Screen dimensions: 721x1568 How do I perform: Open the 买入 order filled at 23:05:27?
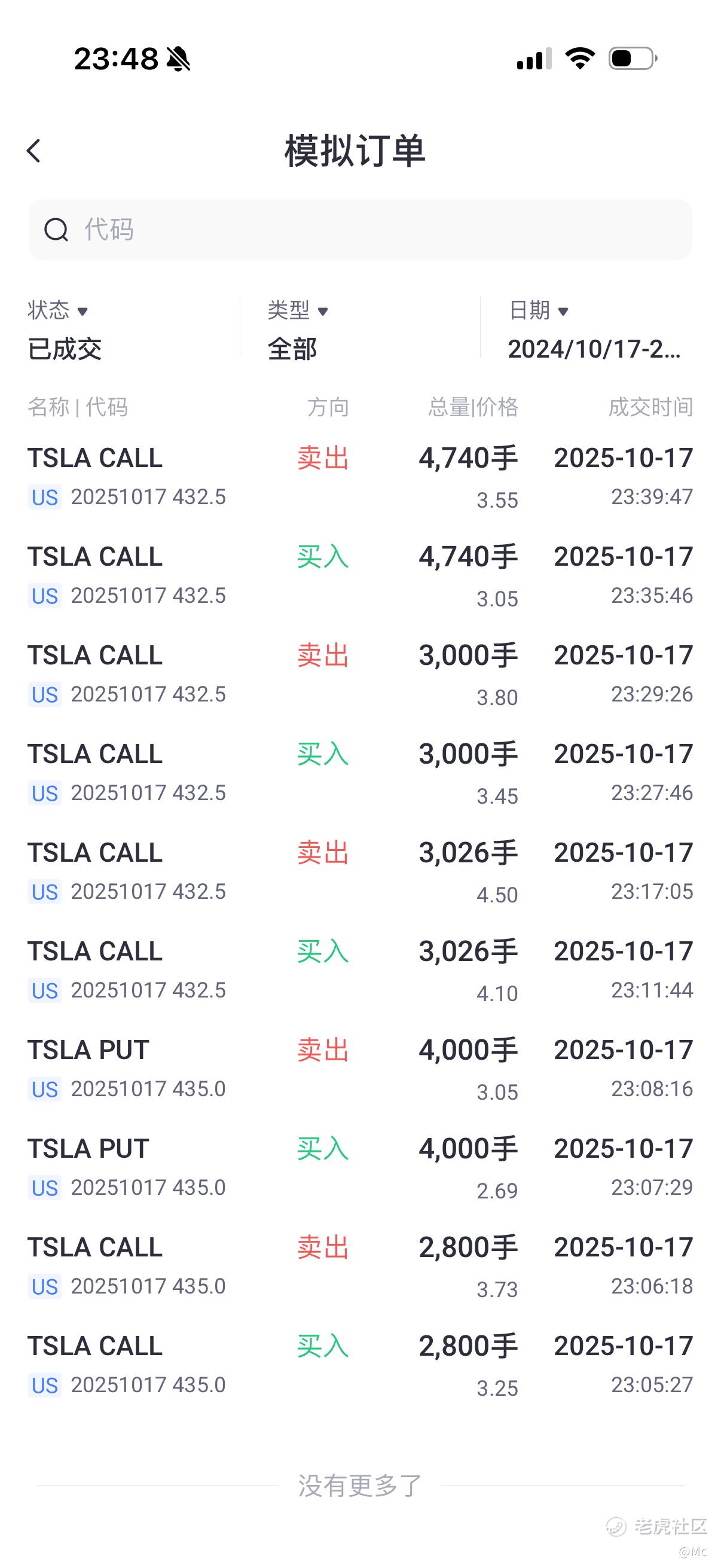tap(360, 1365)
